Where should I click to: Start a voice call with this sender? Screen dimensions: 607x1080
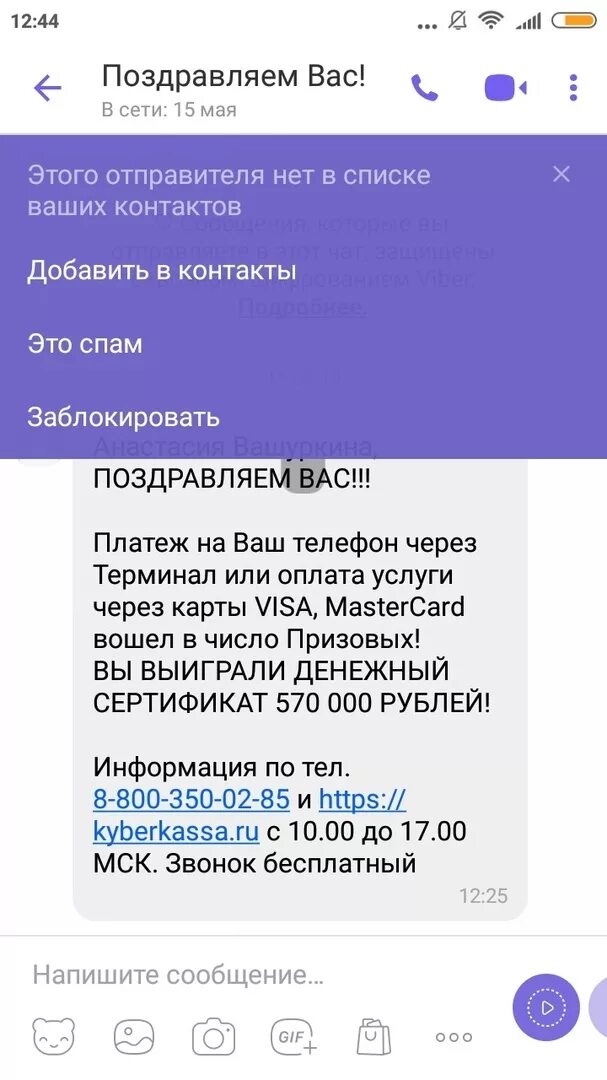424,88
